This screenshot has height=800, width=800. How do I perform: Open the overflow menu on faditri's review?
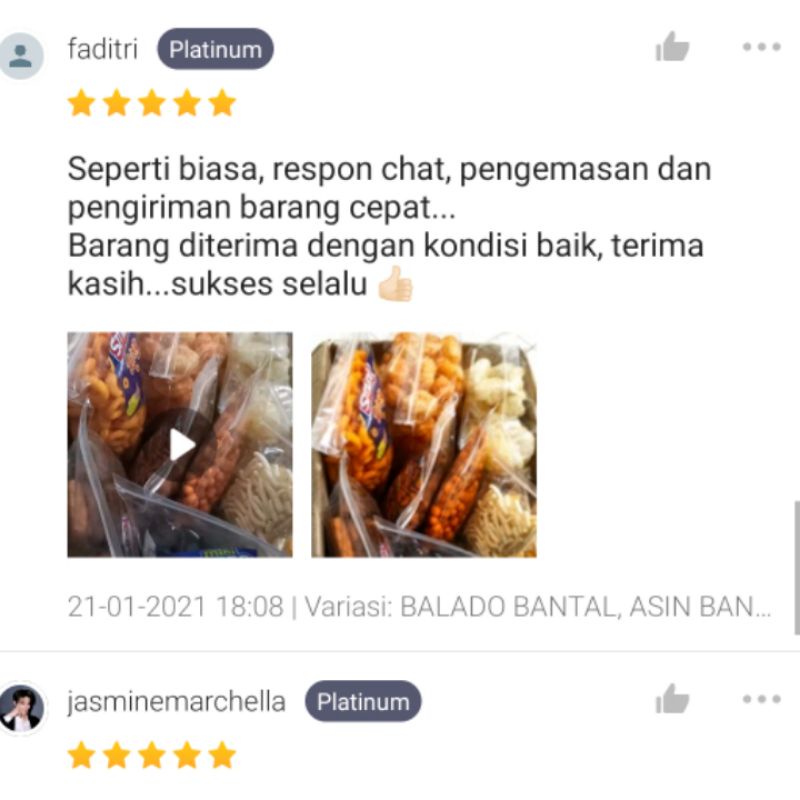tap(761, 46)
